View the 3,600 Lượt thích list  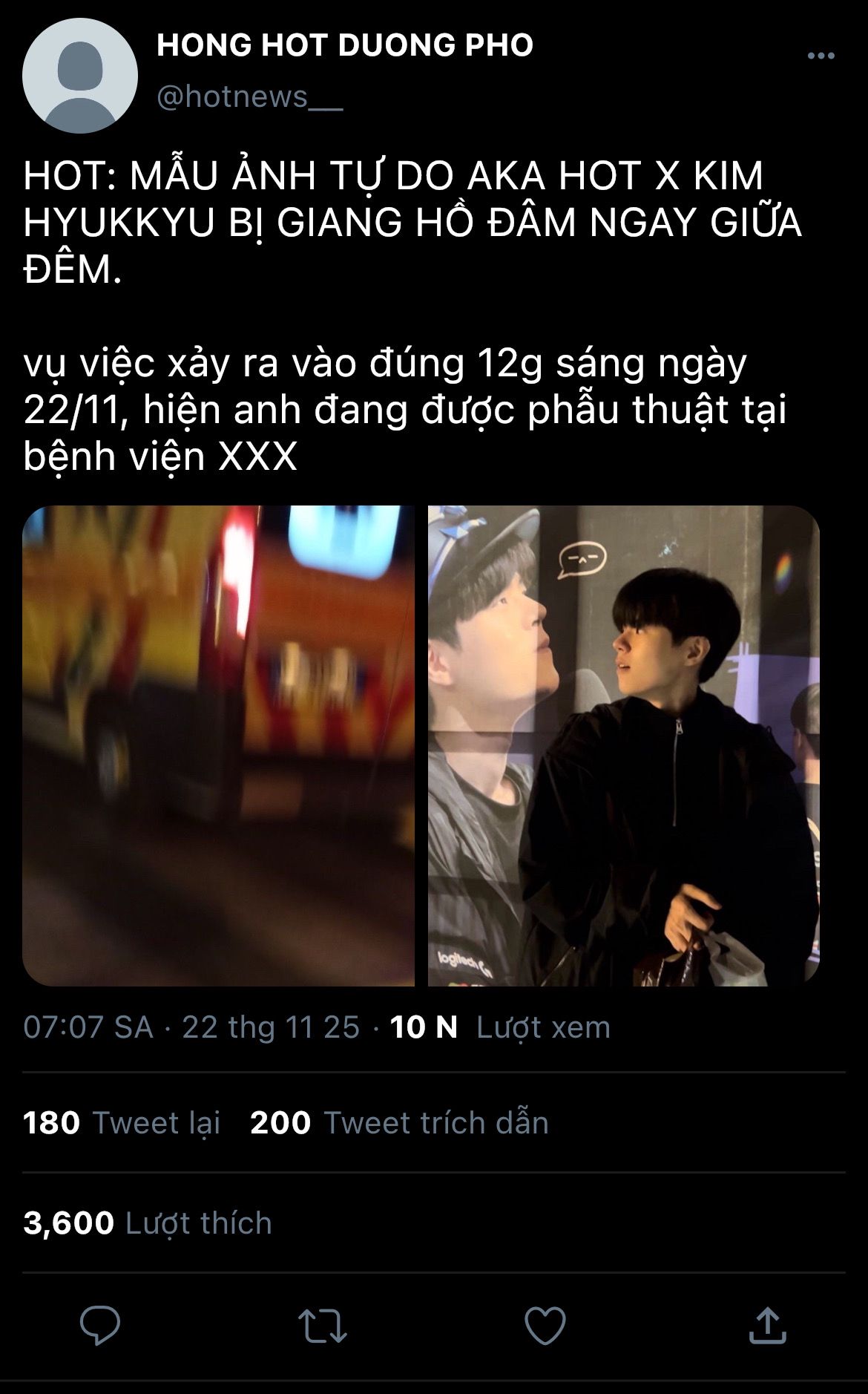147,1223
